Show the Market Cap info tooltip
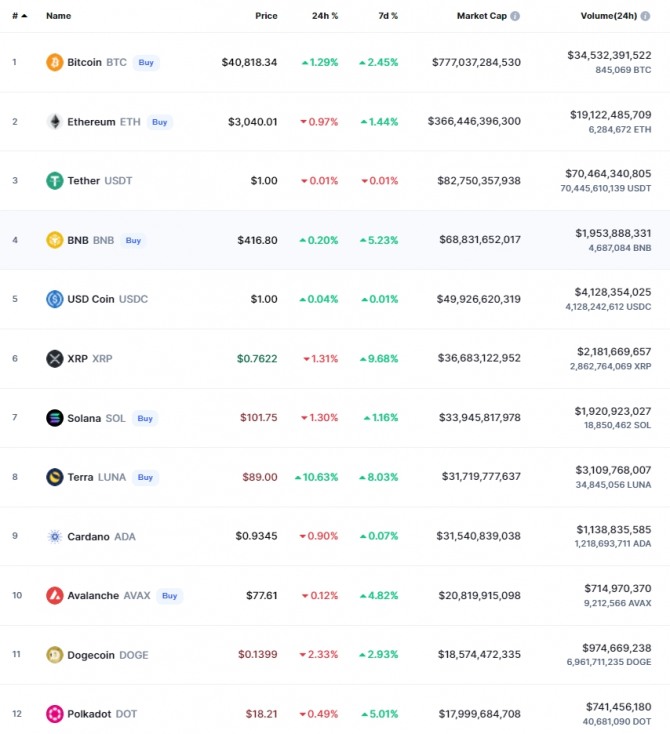 click(x=516, y=16)
